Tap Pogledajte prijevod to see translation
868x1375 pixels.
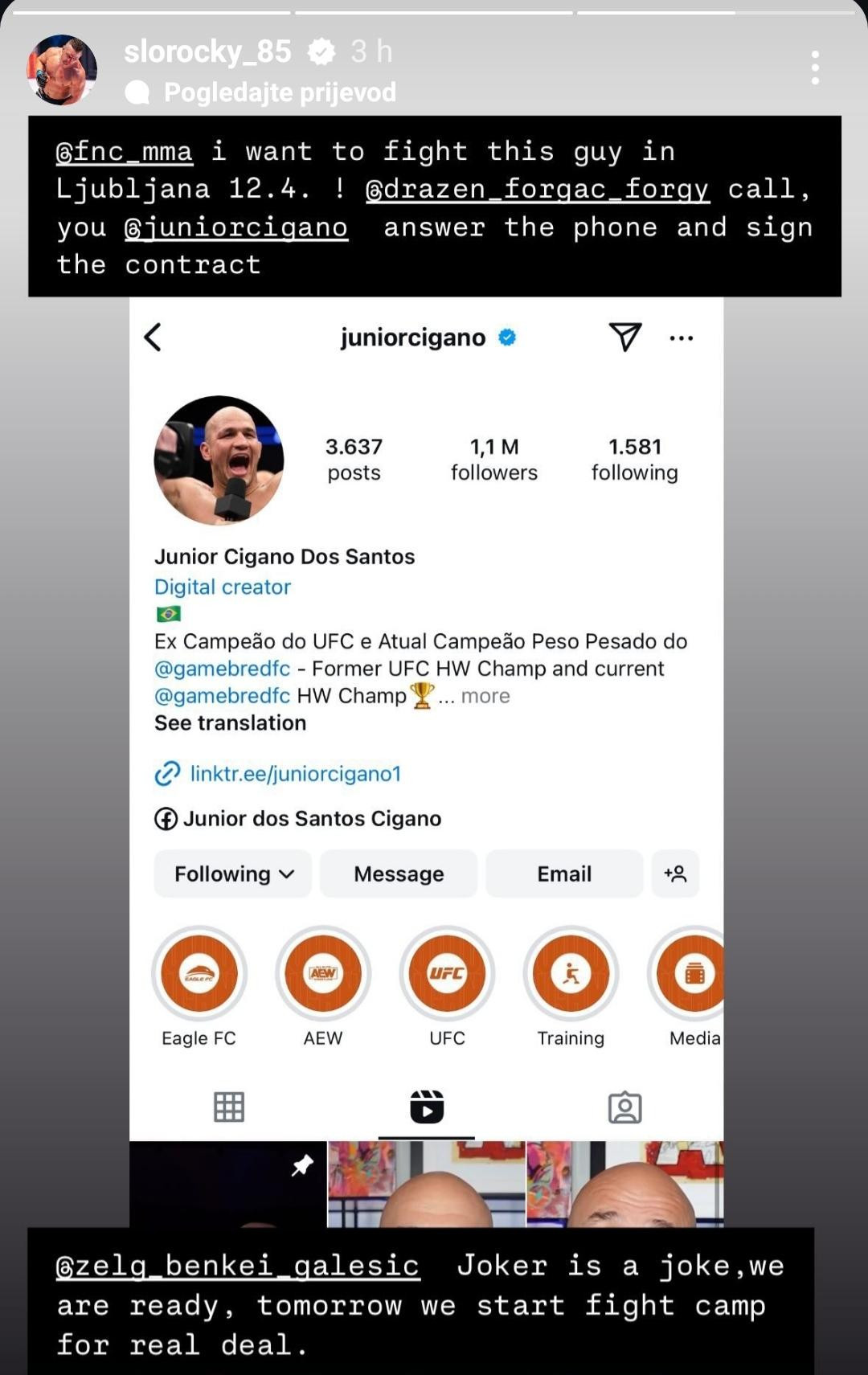click(x=279, y=92)
